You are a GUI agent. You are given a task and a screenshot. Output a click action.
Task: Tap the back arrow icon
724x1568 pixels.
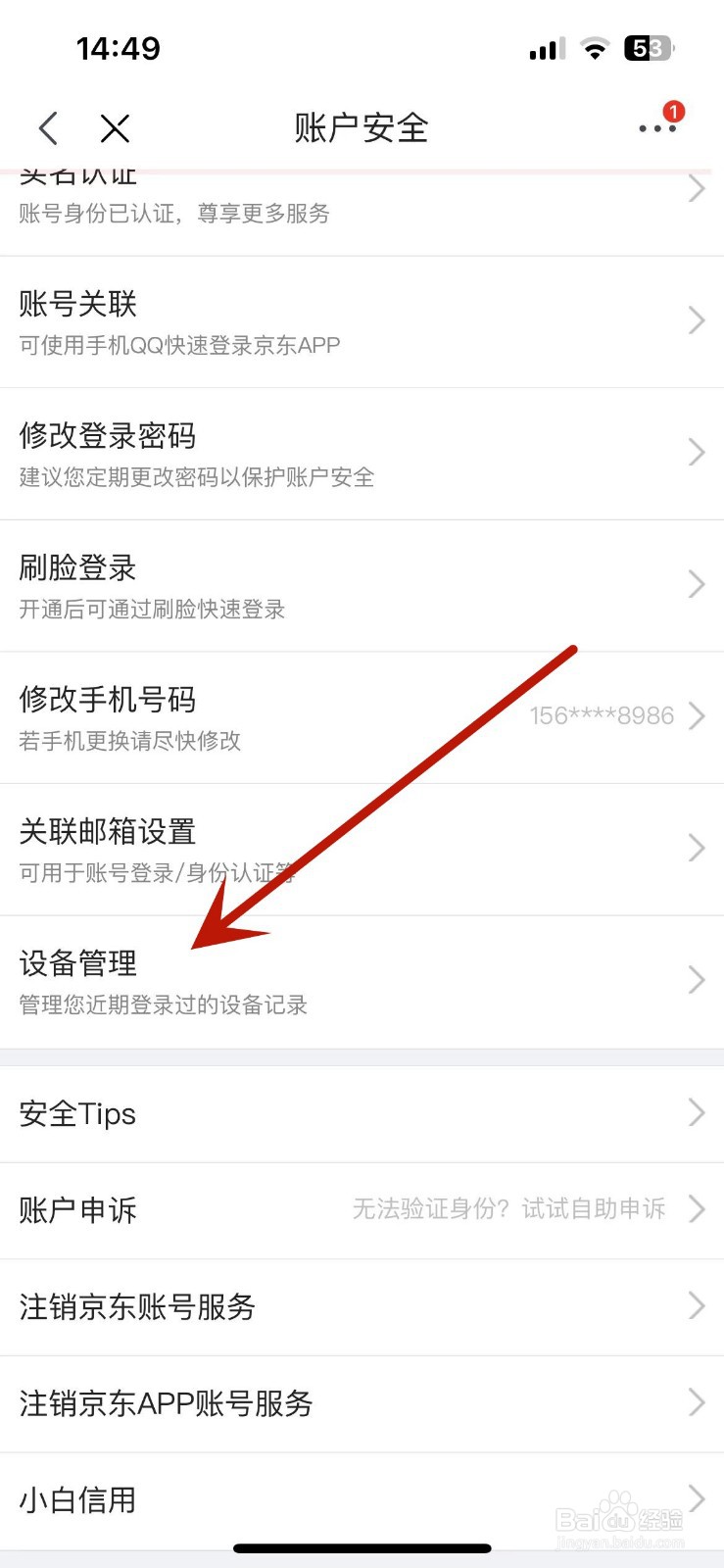(x=47, y=127)
